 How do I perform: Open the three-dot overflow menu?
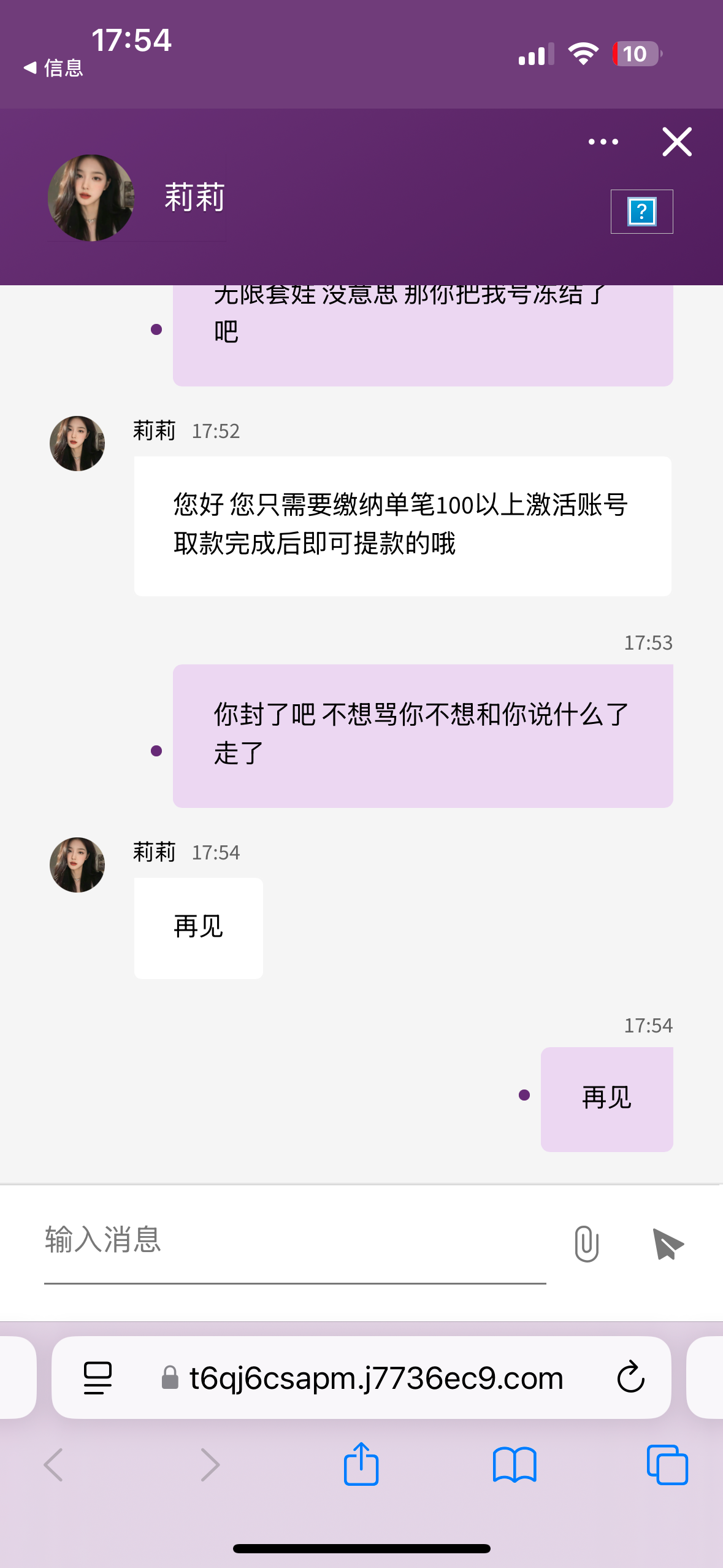(x=603, y=142)
